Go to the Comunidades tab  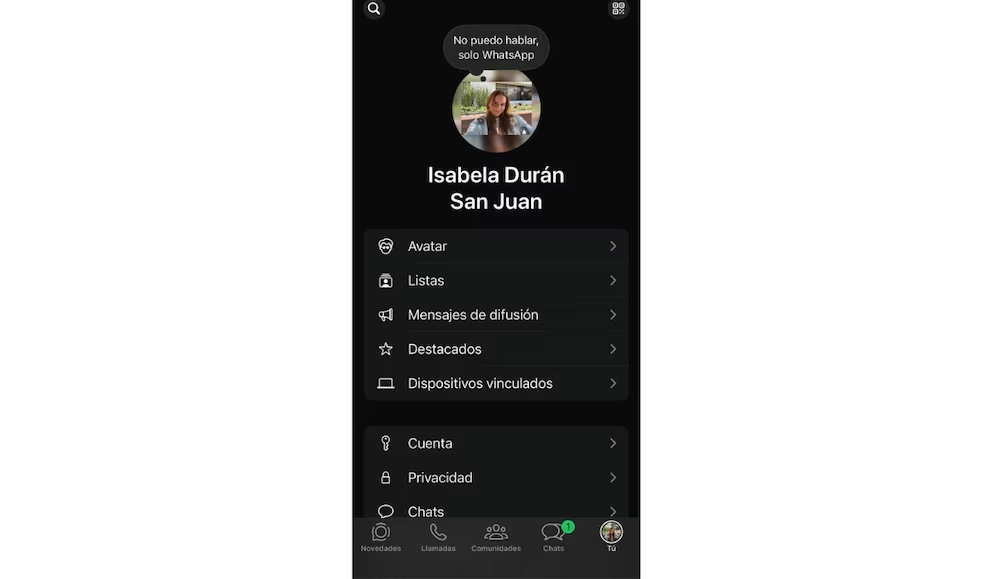(496, 537)
